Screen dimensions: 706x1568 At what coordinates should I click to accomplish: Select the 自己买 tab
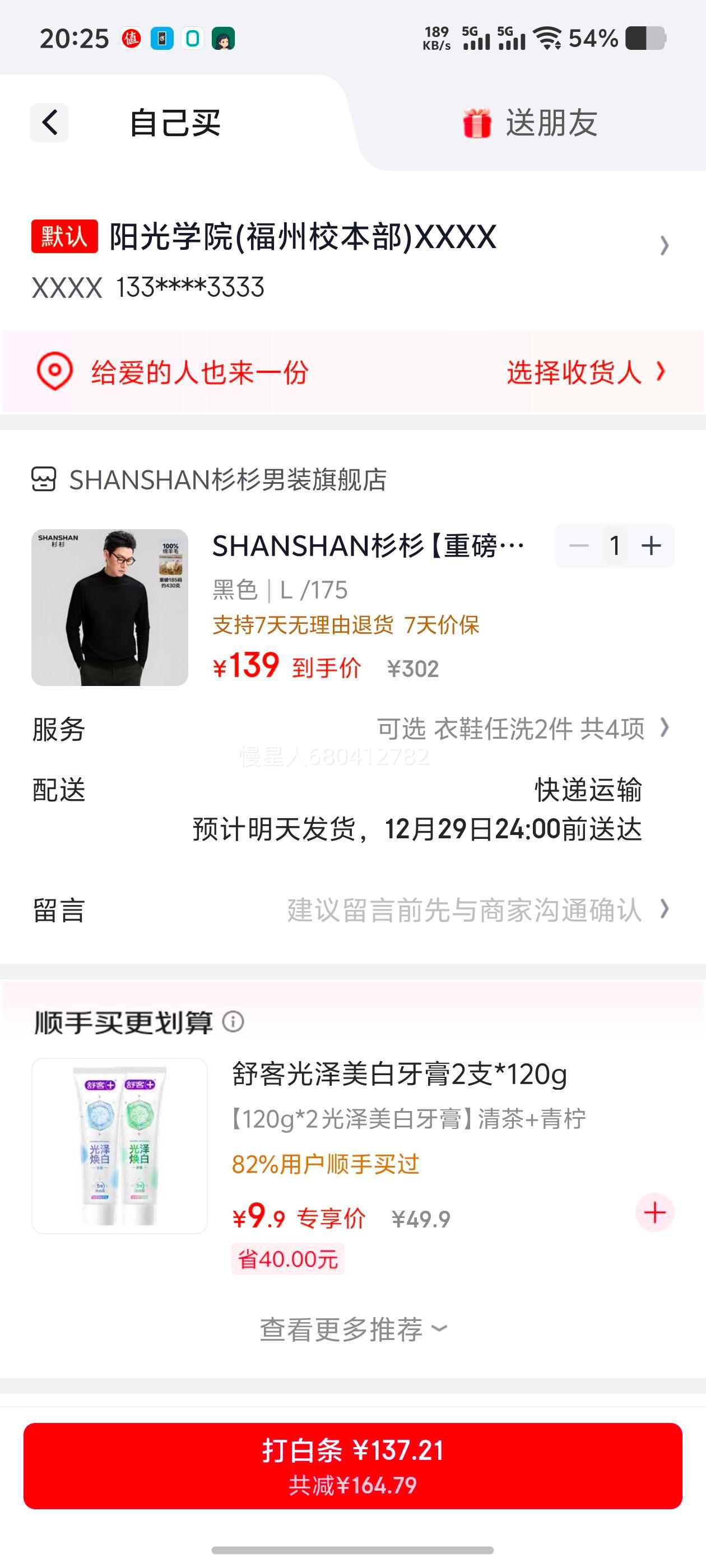(x=175, y=122)
